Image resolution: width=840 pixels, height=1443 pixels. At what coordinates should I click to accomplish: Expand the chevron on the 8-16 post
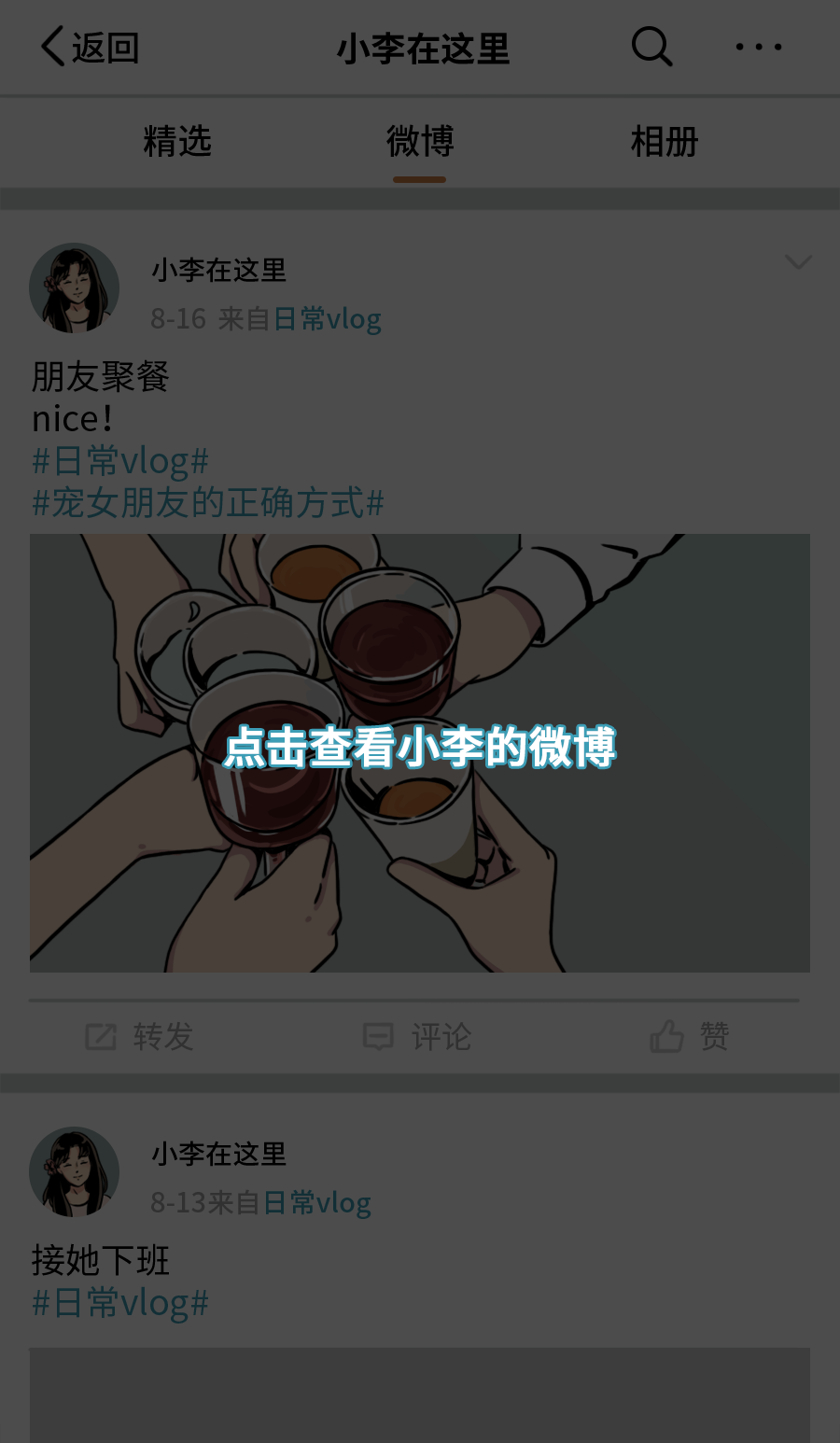click(798, 262)
